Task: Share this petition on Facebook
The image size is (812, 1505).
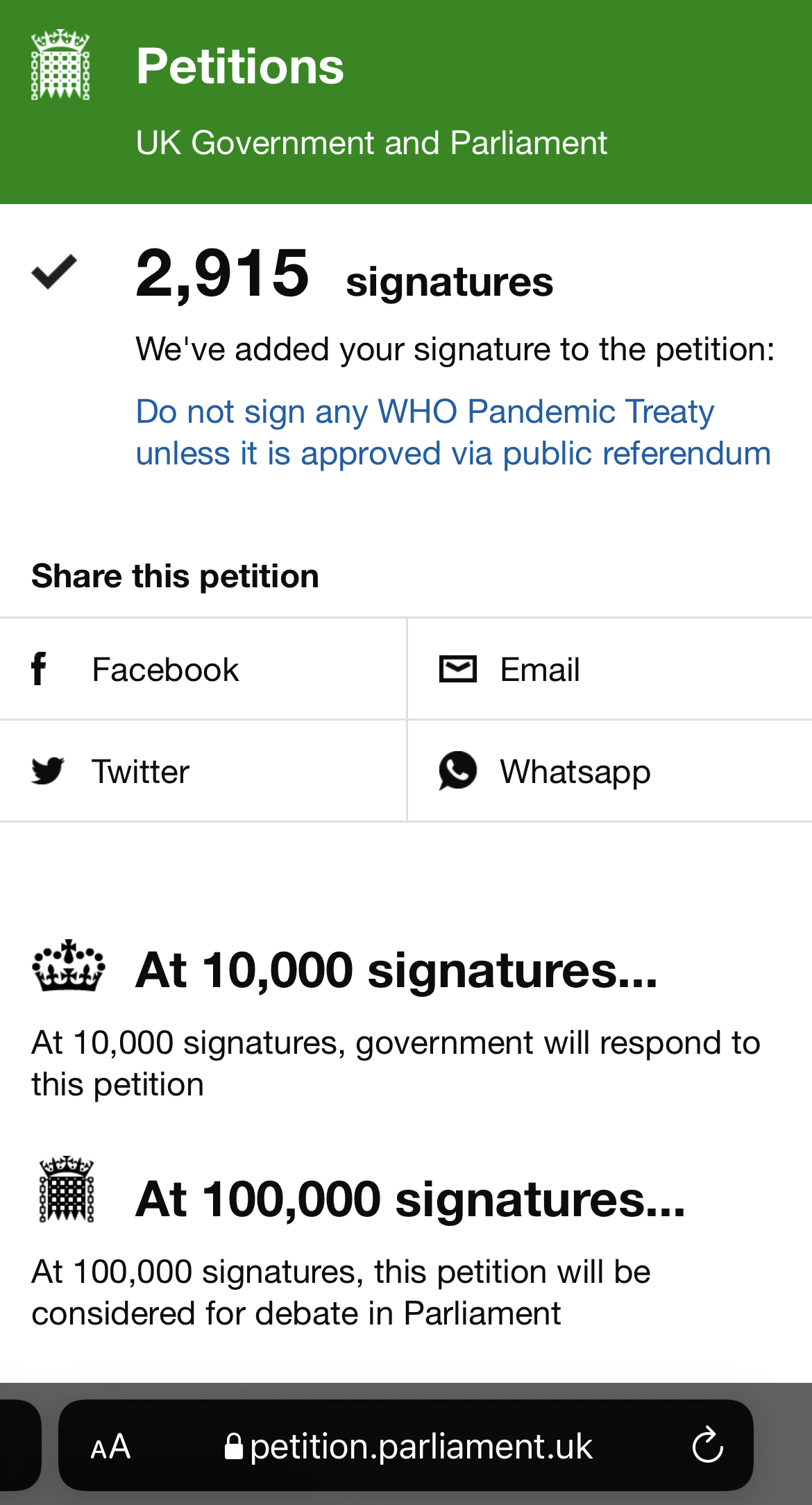Action: click(x=165, y=670)
